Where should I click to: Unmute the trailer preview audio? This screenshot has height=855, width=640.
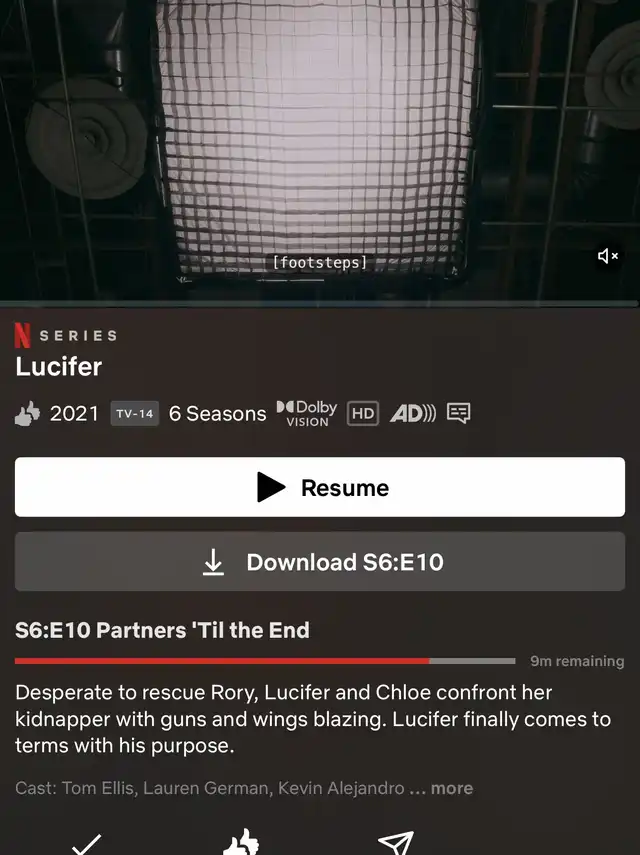click(607, 257)
